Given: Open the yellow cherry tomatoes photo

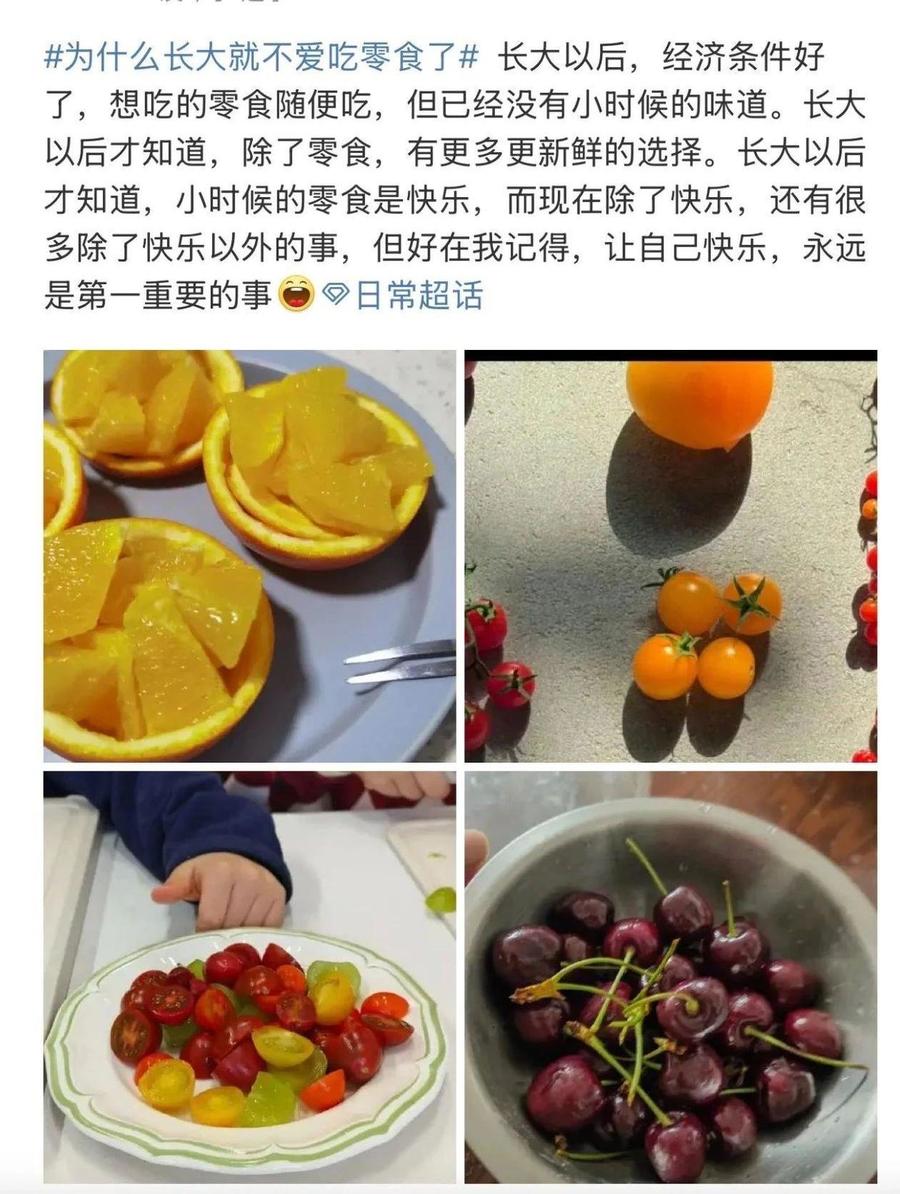Looking at the screenshot, I should 671,555.
